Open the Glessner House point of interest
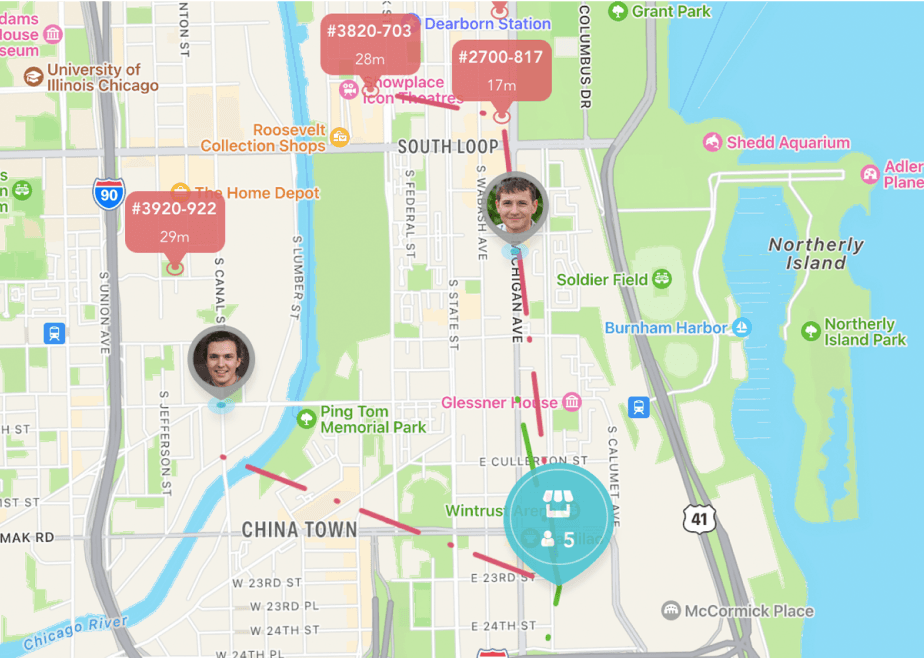The image size is (924, 658). point(571,403)
